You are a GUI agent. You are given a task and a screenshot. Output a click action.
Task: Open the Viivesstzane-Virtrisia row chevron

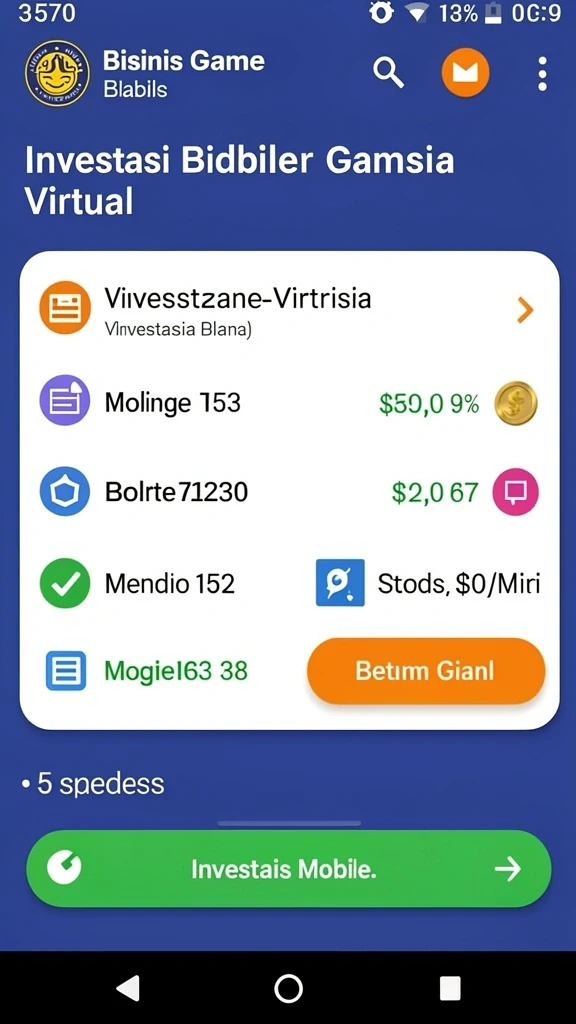point(524,310)
